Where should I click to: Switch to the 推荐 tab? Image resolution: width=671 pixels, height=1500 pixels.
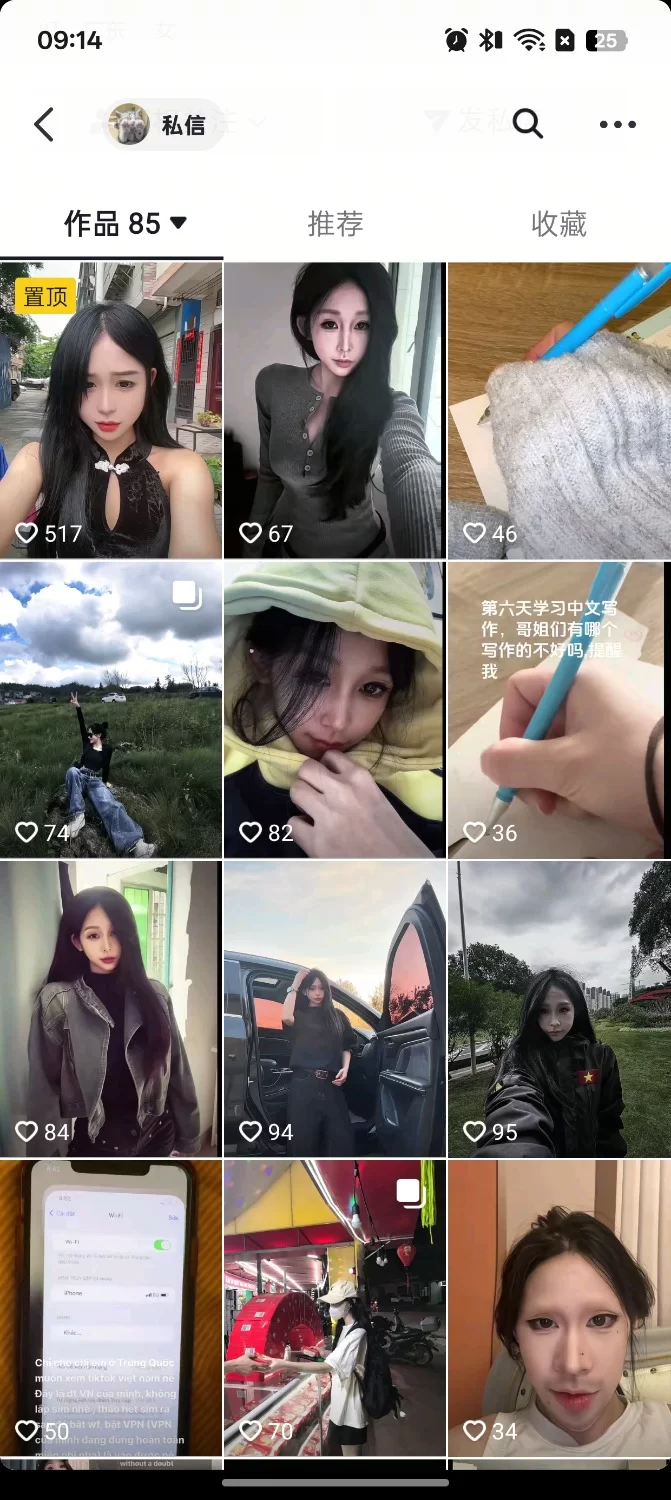click(335, 223)
